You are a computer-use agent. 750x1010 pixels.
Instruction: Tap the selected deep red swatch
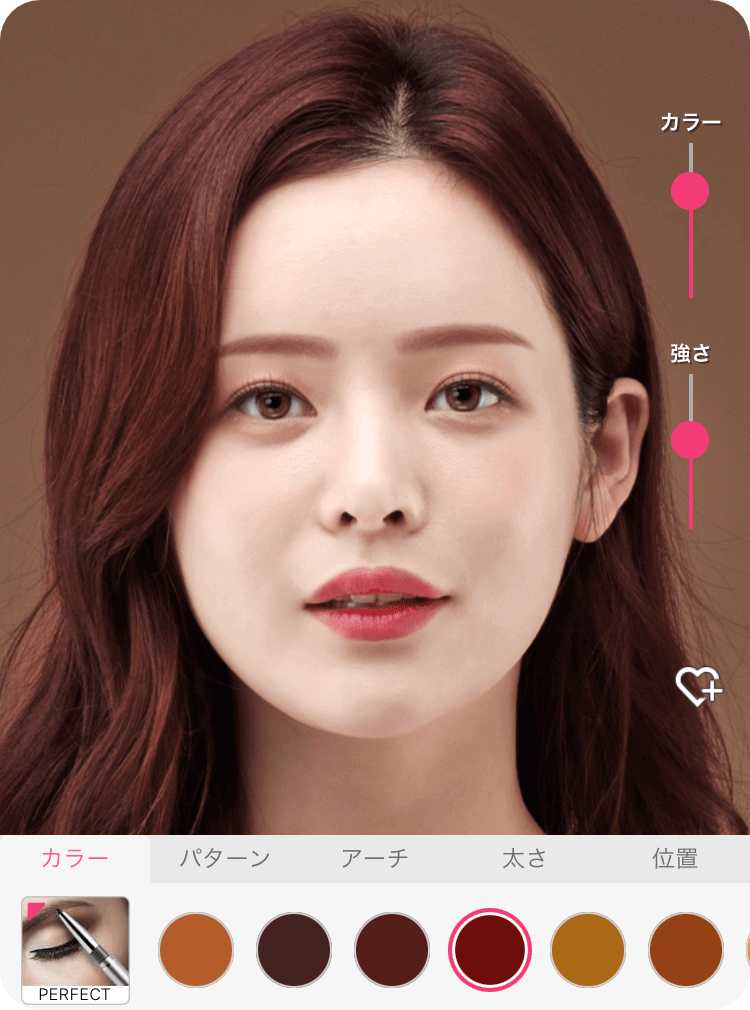pos(490,950)
